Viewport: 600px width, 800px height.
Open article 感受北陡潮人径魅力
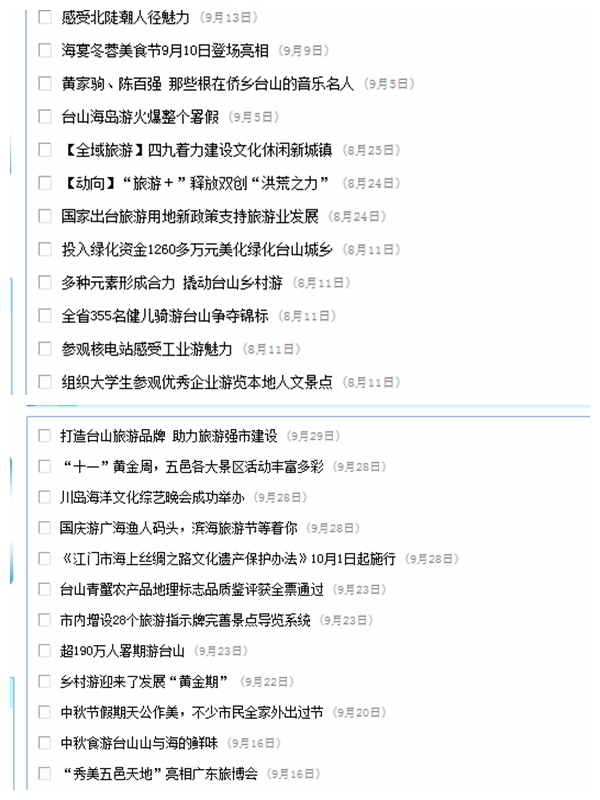125,17
